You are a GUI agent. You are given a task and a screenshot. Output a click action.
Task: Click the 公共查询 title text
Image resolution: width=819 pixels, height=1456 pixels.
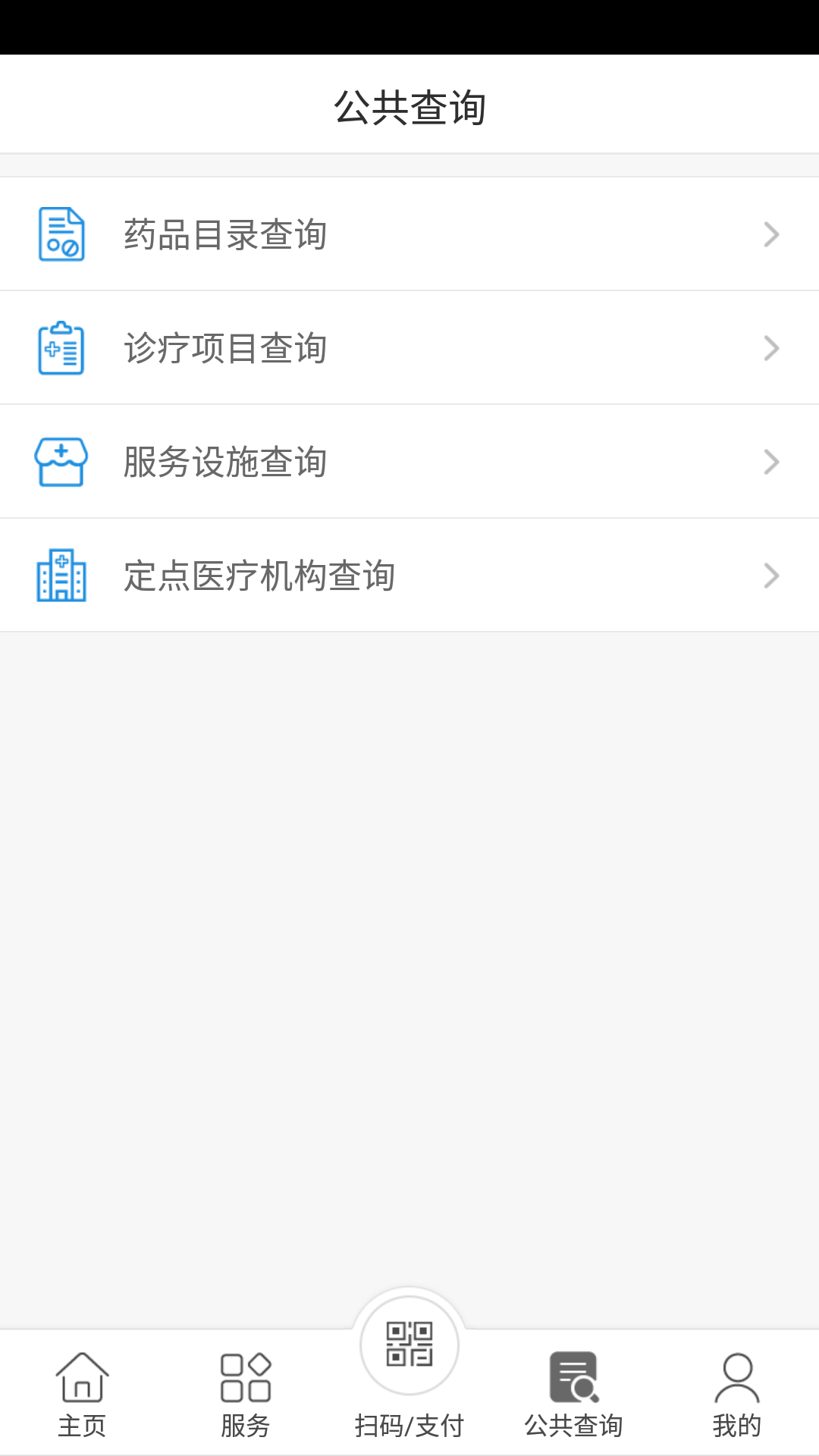tap(409, 106)
